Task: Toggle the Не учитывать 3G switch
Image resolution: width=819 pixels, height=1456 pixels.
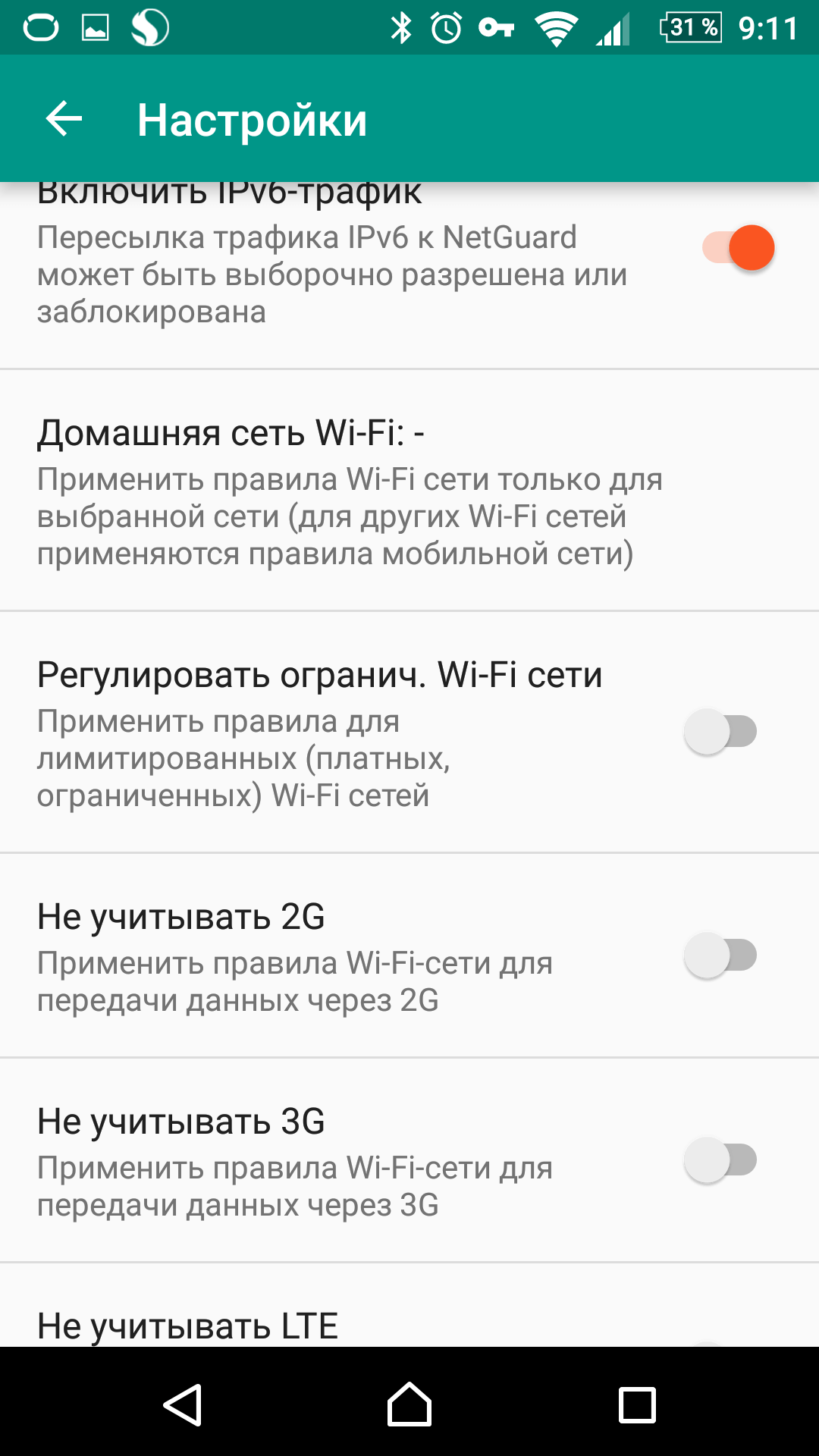Action: 720,1160
